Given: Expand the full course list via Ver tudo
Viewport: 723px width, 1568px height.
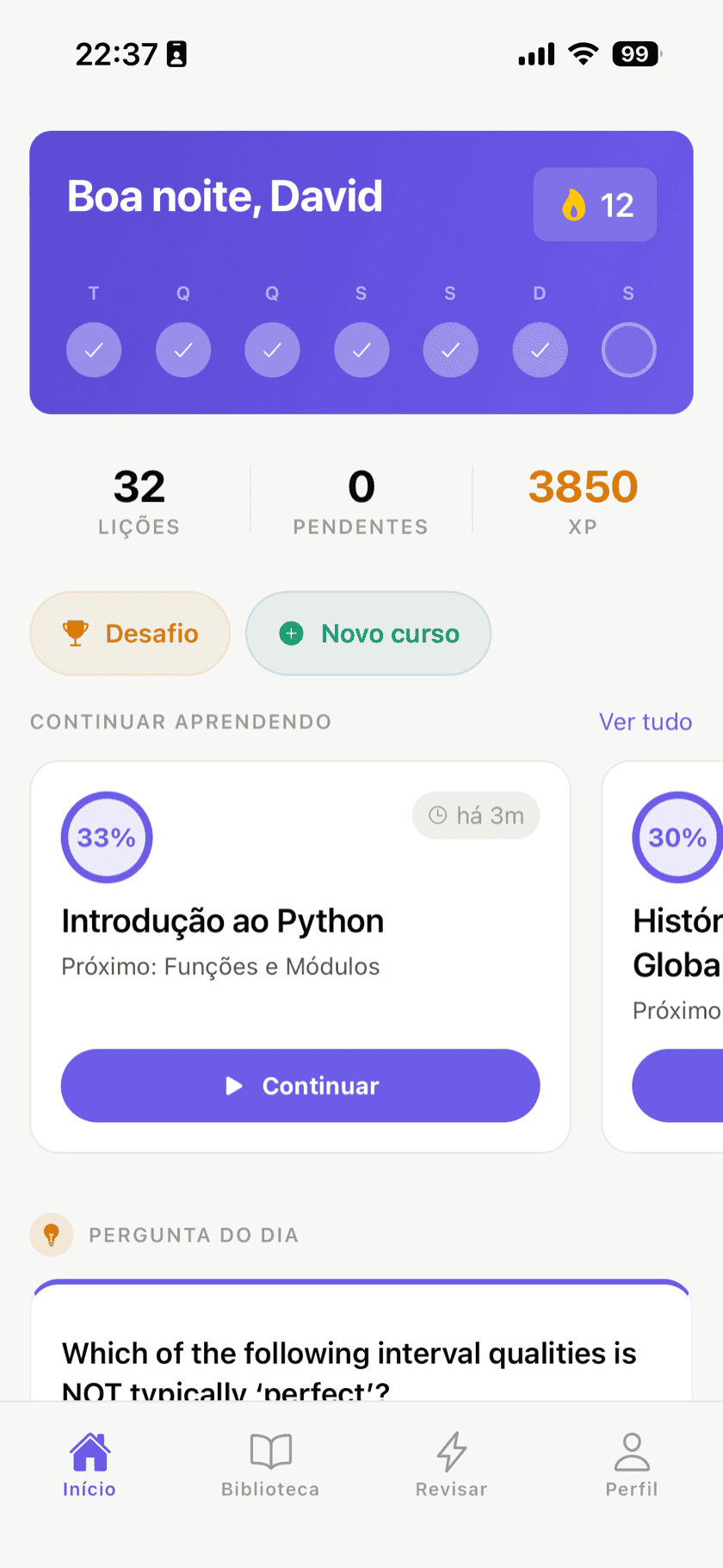Looking at the screenshot, I should pos(645,722).
